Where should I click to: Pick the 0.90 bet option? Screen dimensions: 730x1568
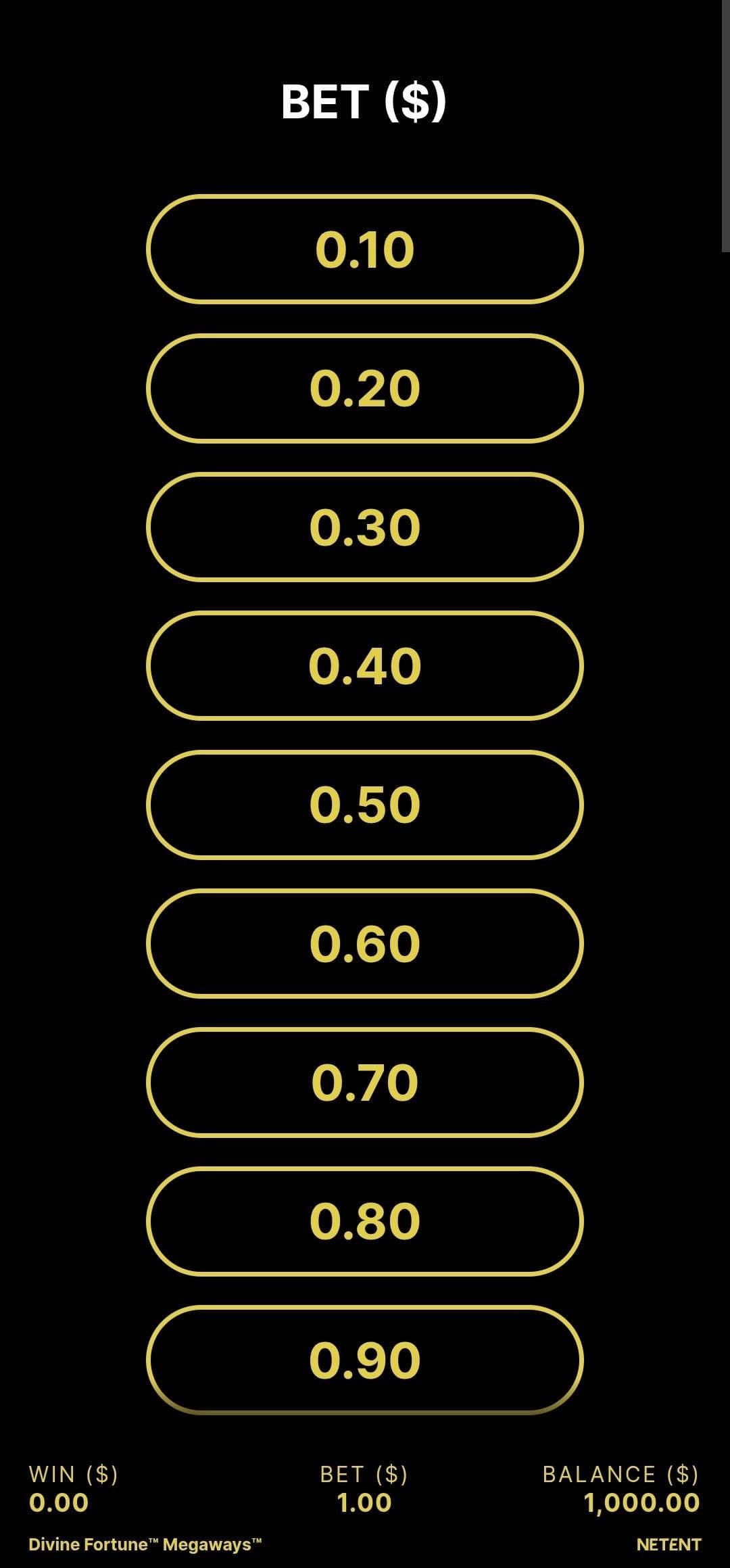pos(364,1360)
